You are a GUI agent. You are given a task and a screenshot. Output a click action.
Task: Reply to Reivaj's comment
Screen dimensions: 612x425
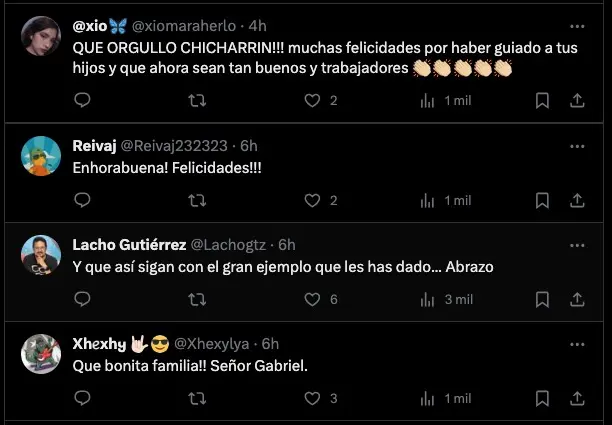pyautogui.click(x=82, y=200)
